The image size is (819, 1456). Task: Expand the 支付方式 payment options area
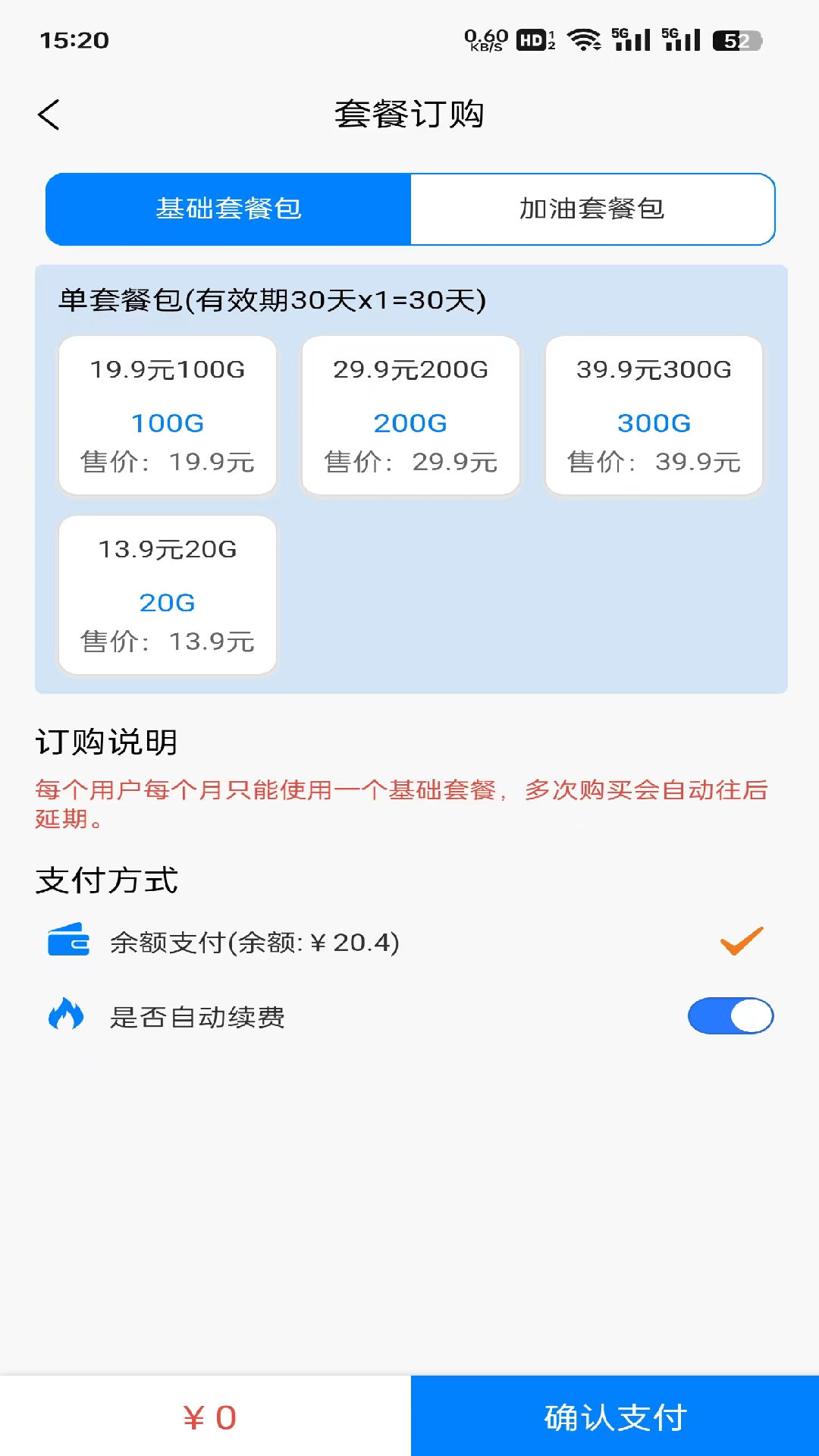pyautogui.click(x=108, y=880)
